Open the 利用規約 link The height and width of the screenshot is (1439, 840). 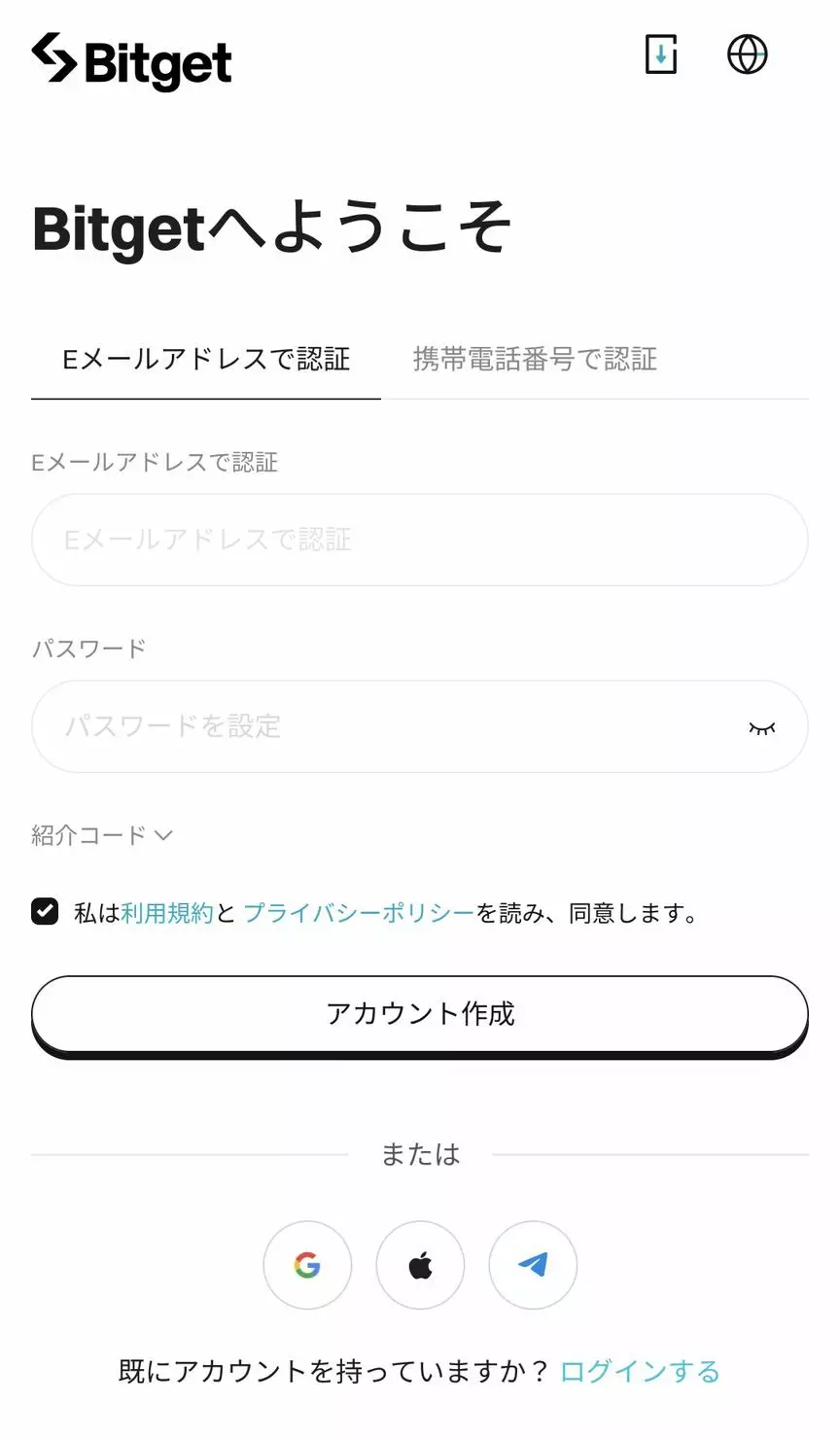point(166,913)
